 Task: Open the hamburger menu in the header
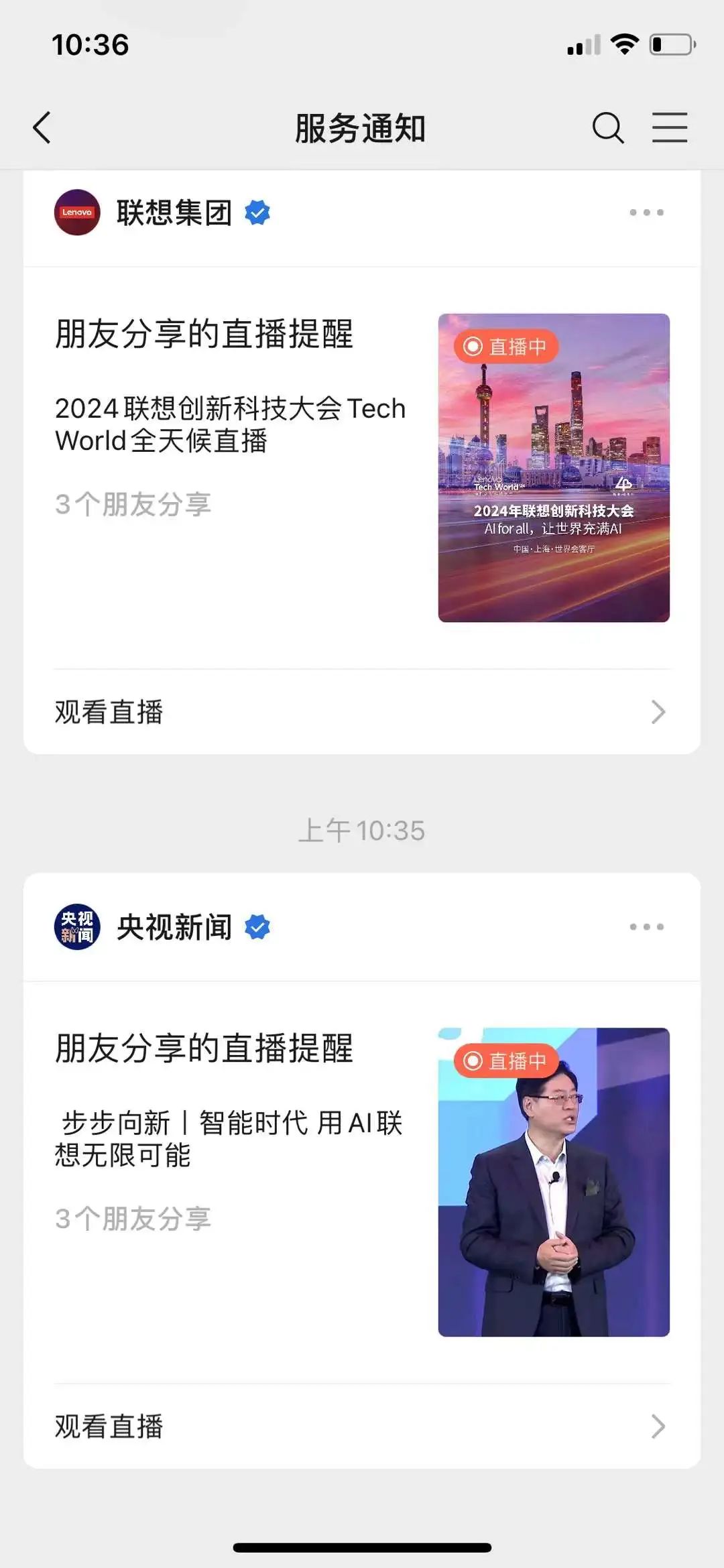pyautogui.click(x=670, y=127)
